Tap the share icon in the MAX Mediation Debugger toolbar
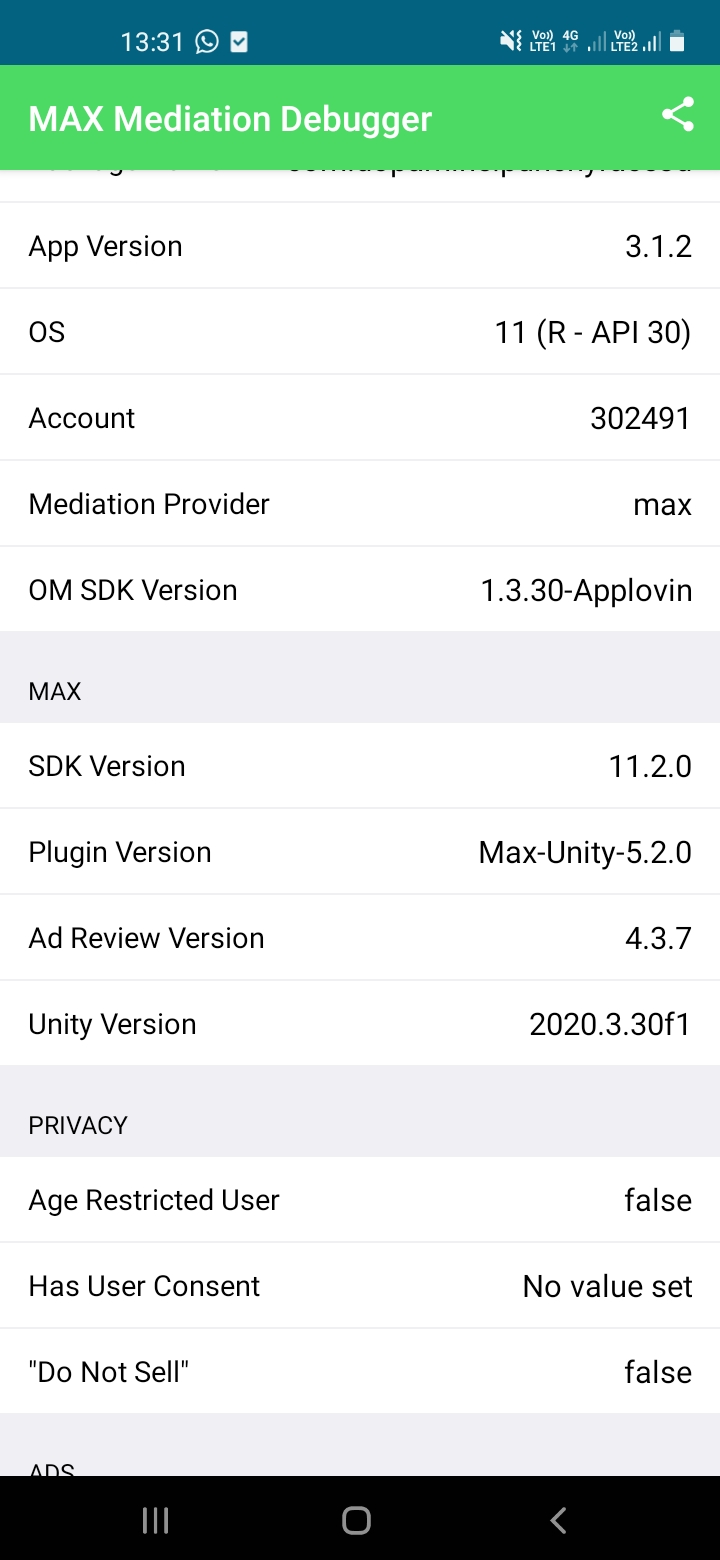Screen dimensions: 720x1560 click(x=678, y=114)
